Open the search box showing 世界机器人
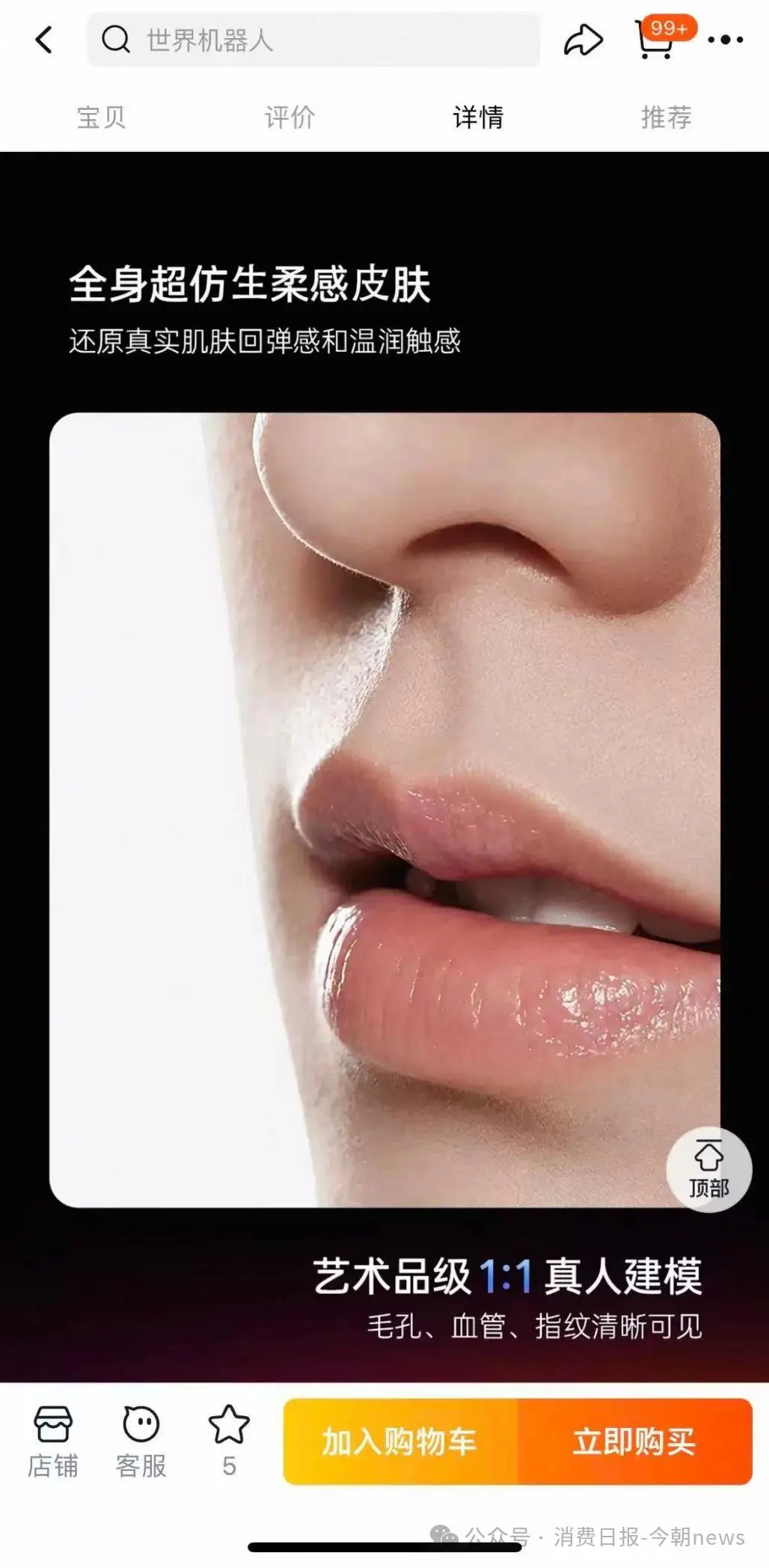 pos(313,40)
